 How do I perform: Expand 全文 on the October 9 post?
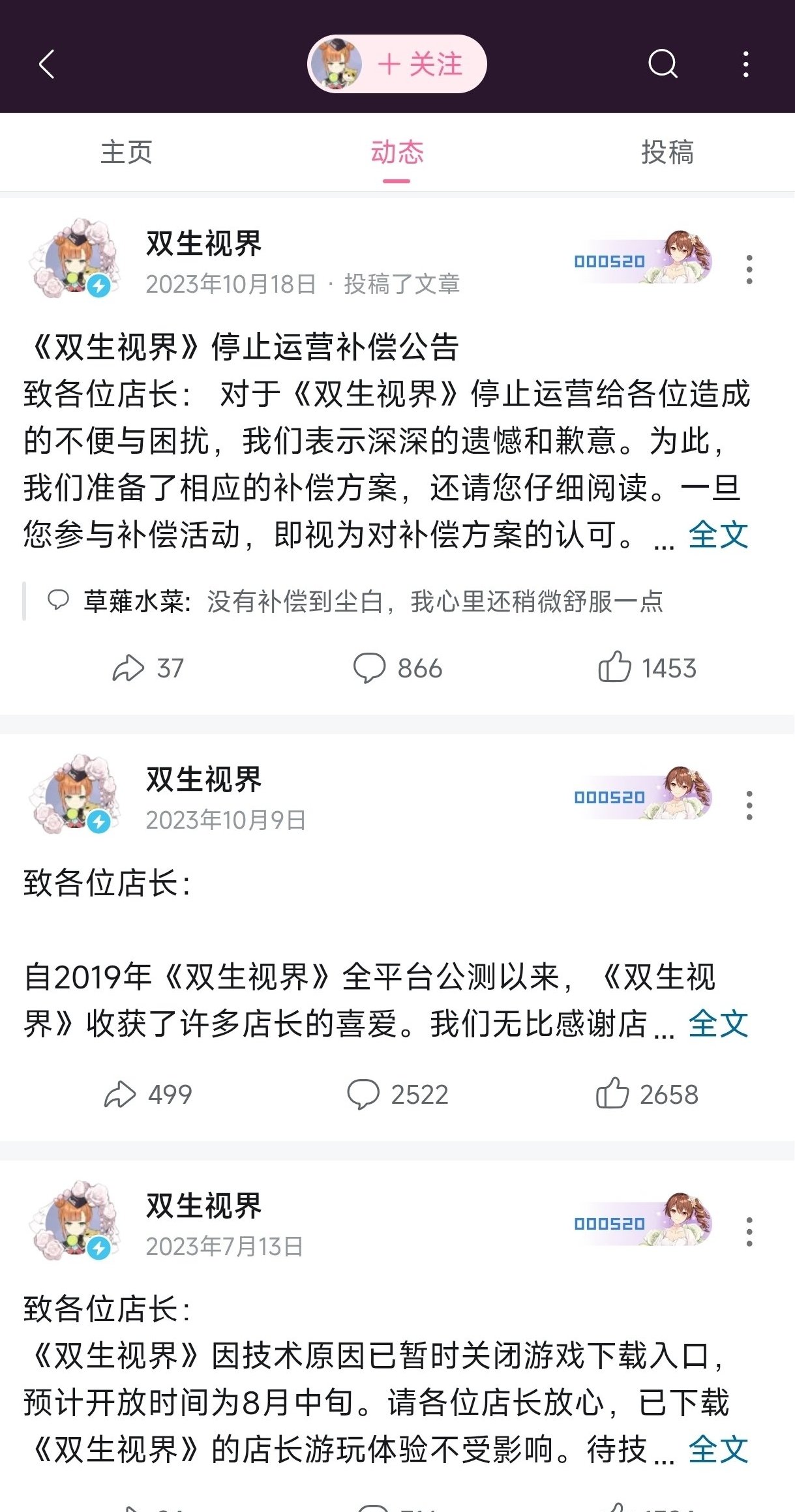pyautogui.click(x=718, y=1024)
